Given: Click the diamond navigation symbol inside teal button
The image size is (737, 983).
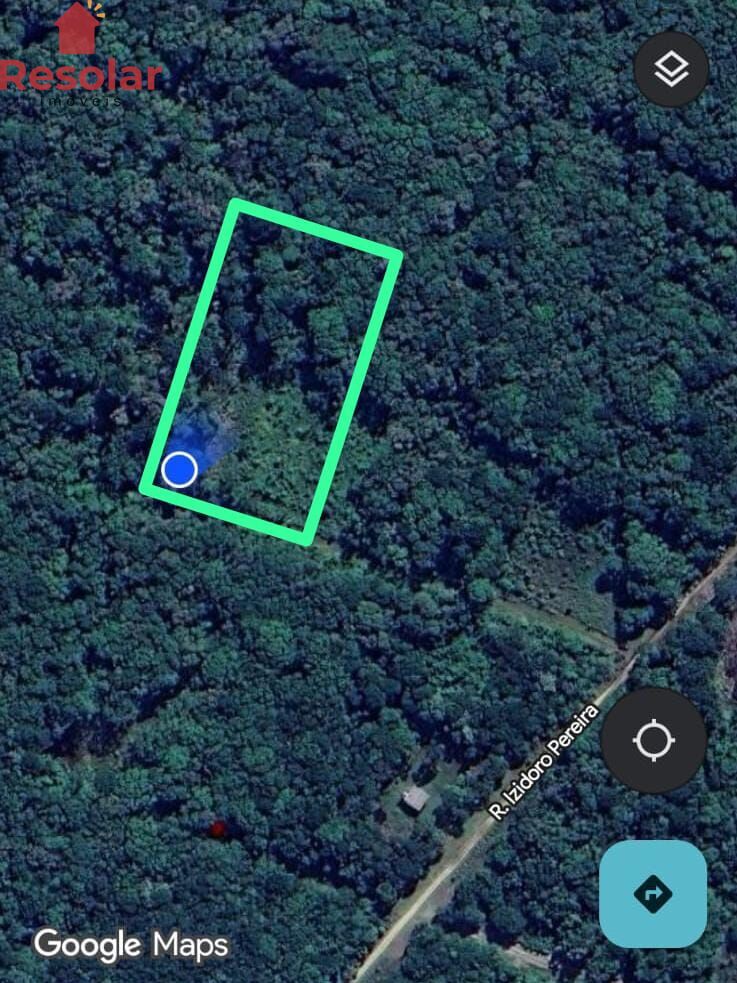Looking at the screenshot, I should 652,894.
